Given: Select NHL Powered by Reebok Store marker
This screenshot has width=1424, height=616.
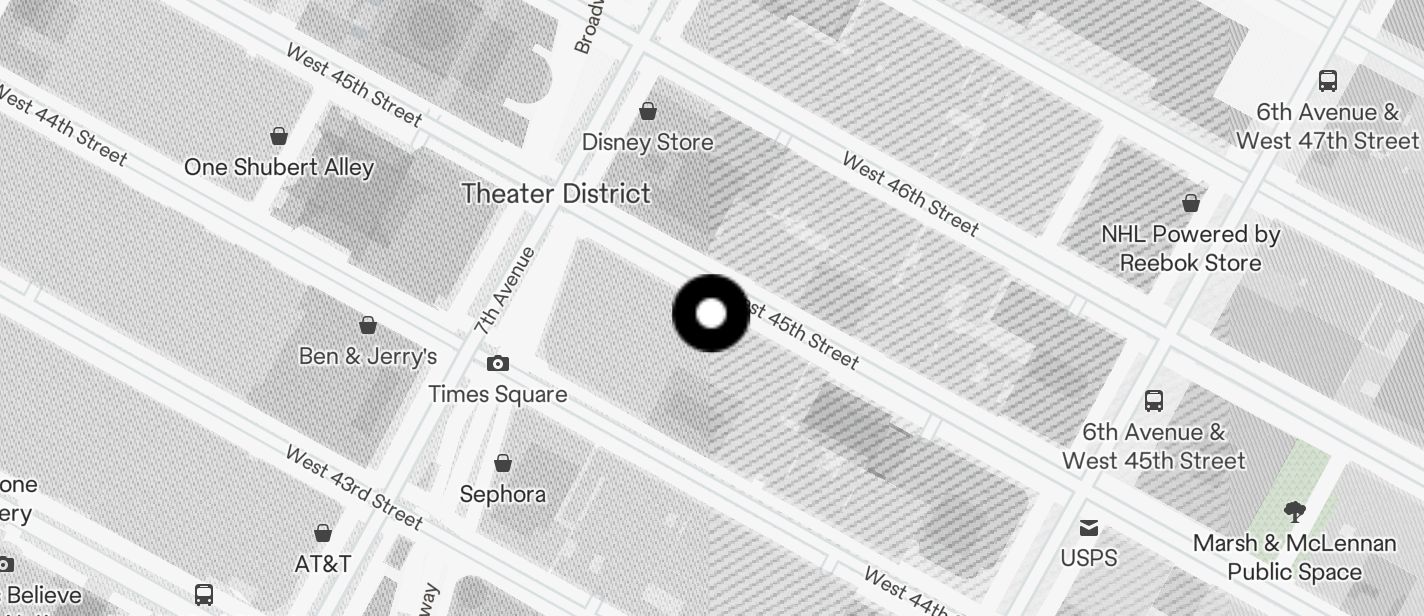Looking at the screenshot, I should point(1191,204).
